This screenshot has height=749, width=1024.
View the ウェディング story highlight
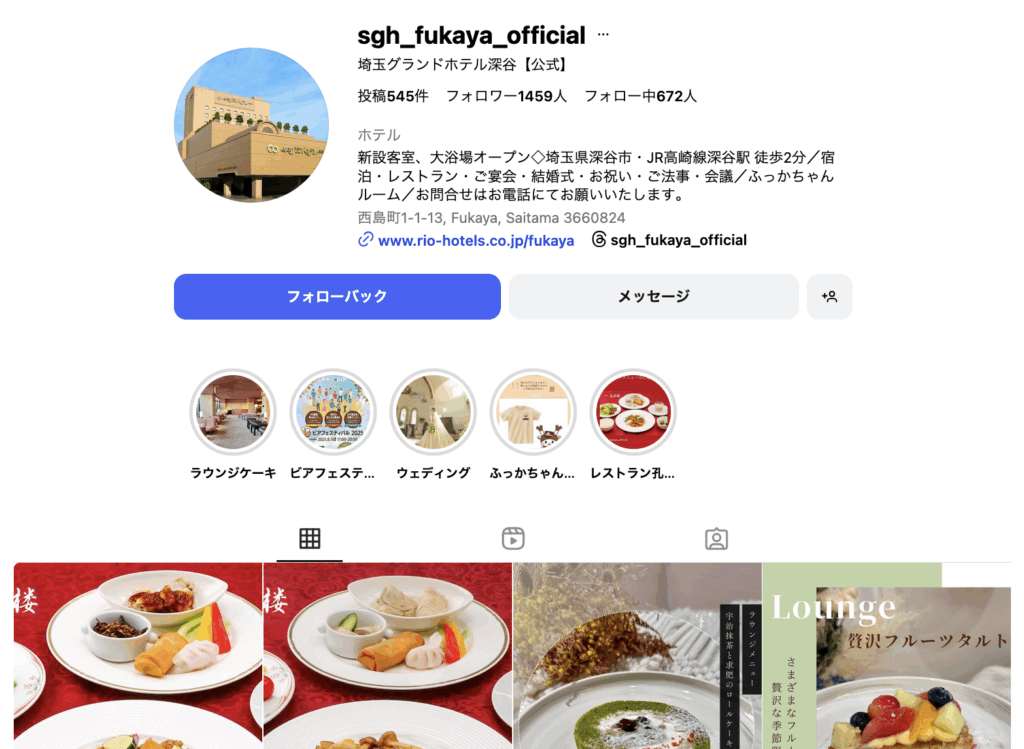433,412
